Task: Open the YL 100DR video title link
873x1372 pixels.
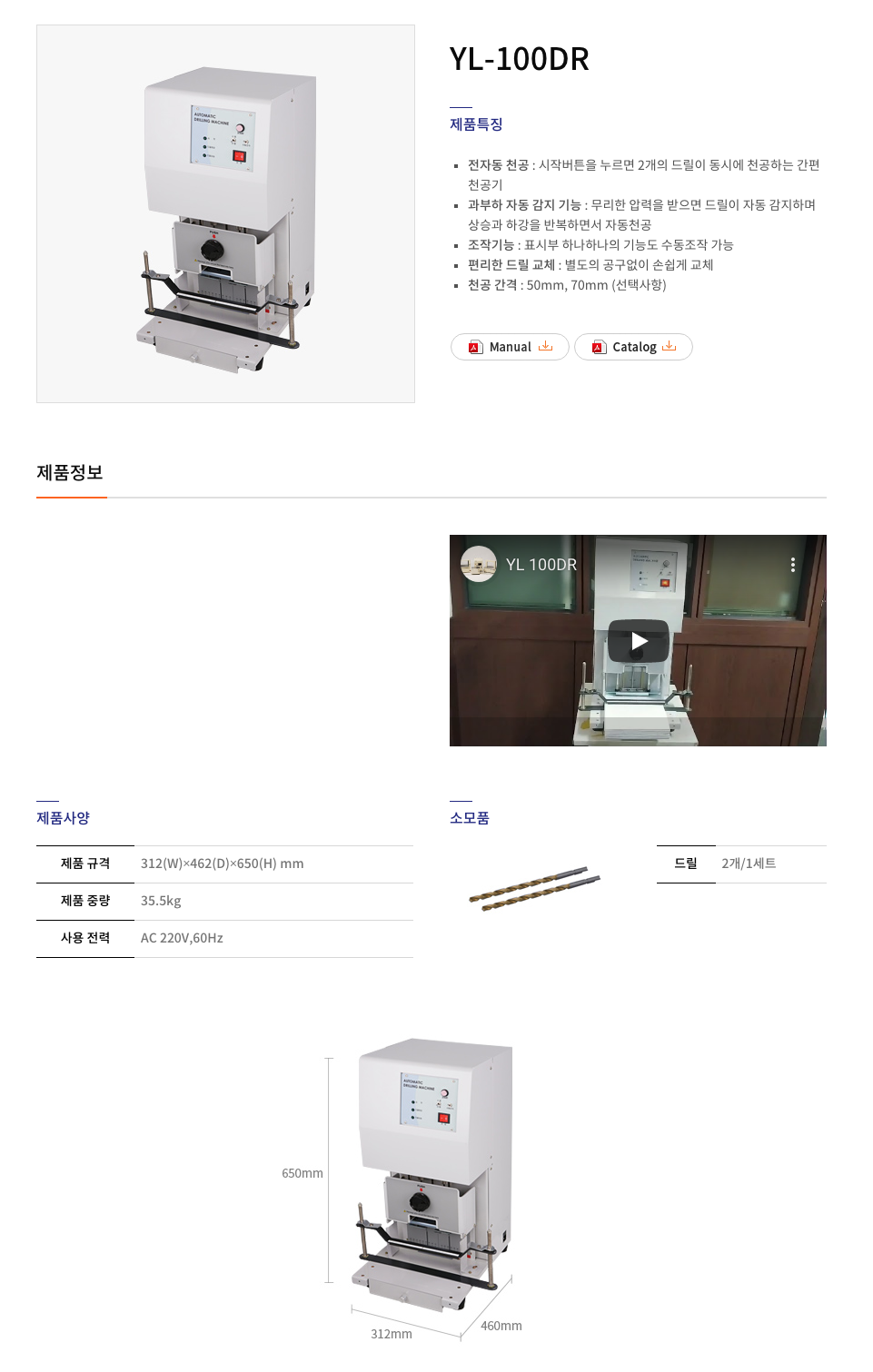Action: pos(541,565)
